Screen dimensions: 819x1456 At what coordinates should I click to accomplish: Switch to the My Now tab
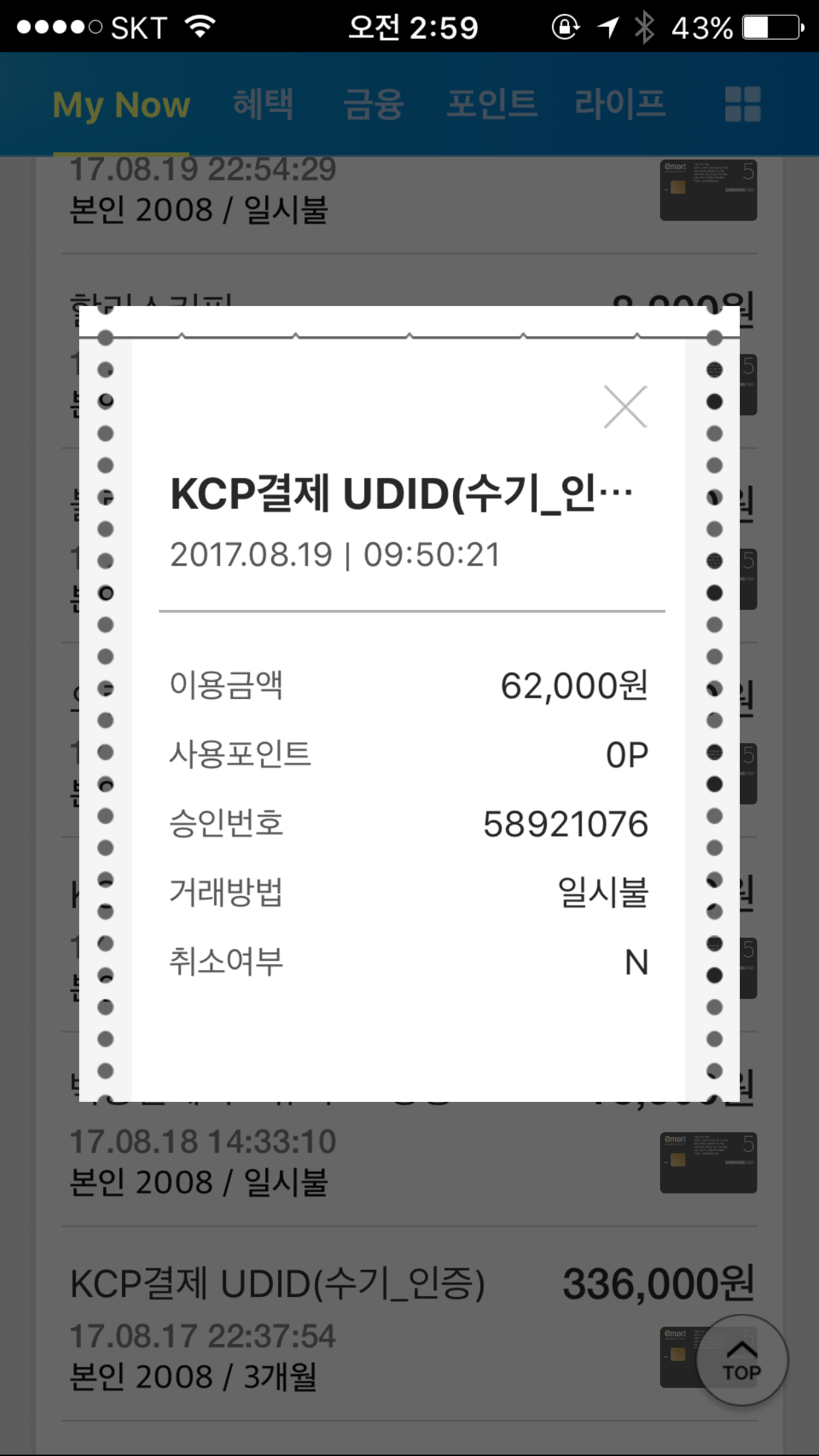tap(121, 105)
